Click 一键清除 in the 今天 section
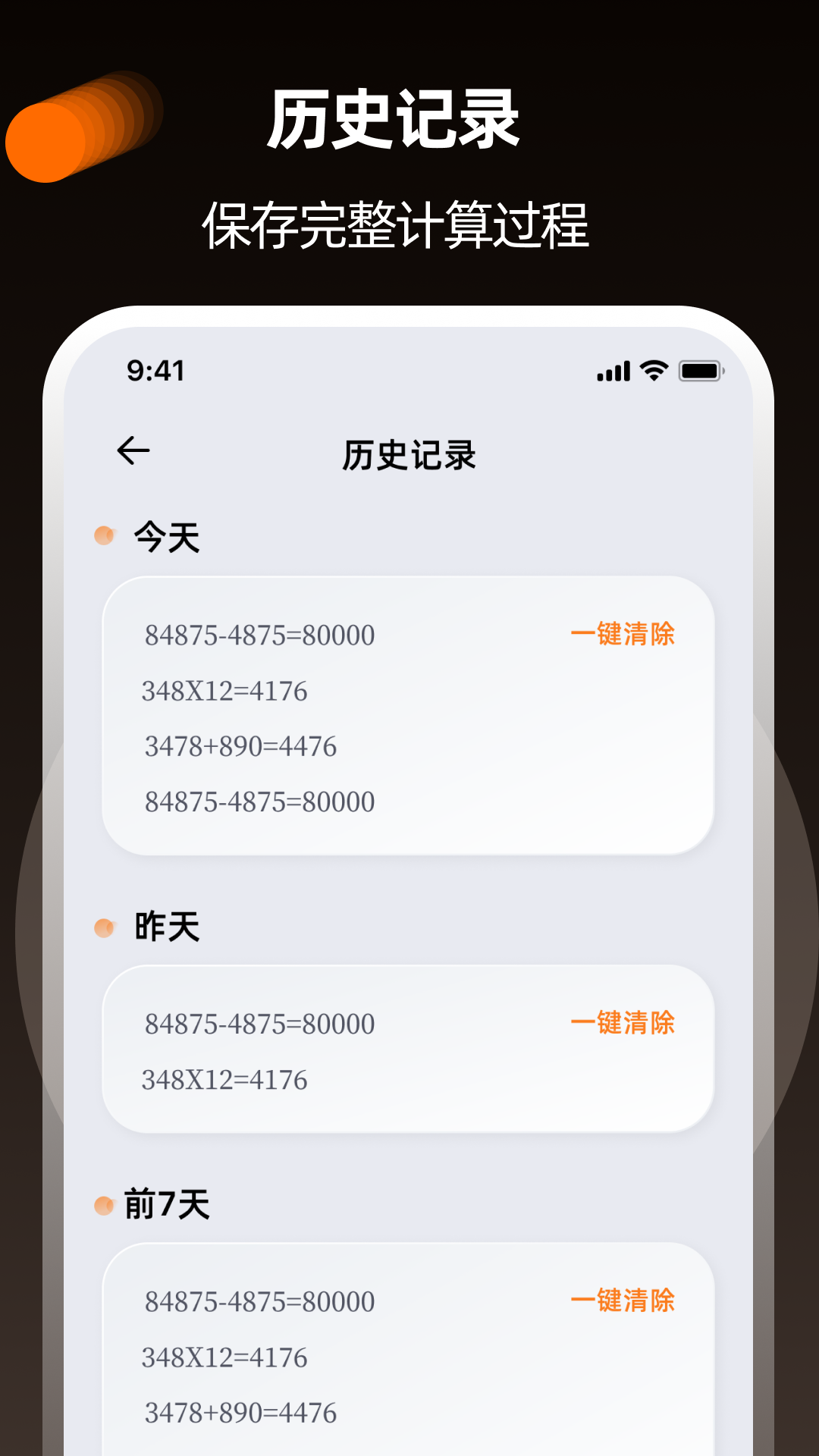Viewport: 819px width, 1456px height. point(624,635)
